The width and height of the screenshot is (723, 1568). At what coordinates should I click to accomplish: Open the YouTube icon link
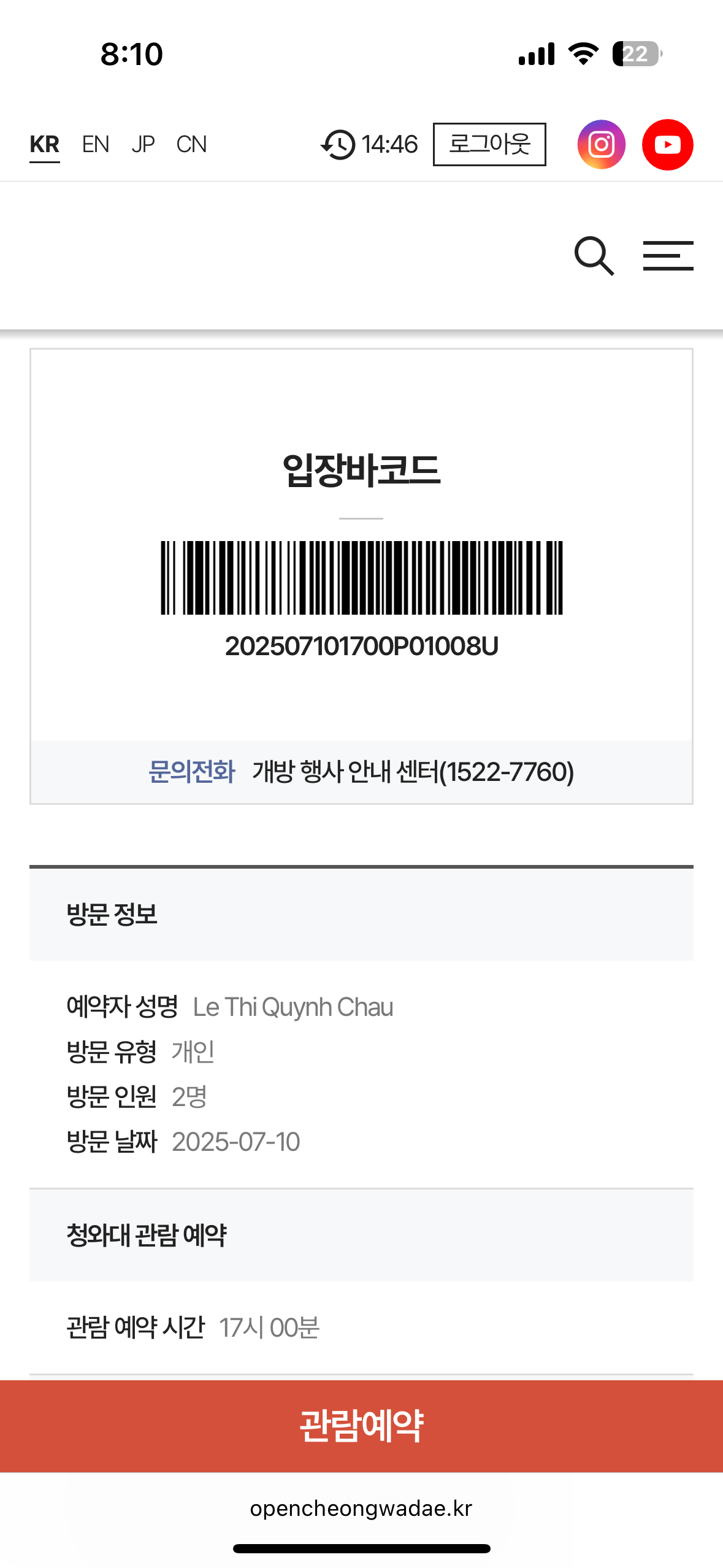pos(667,145)
